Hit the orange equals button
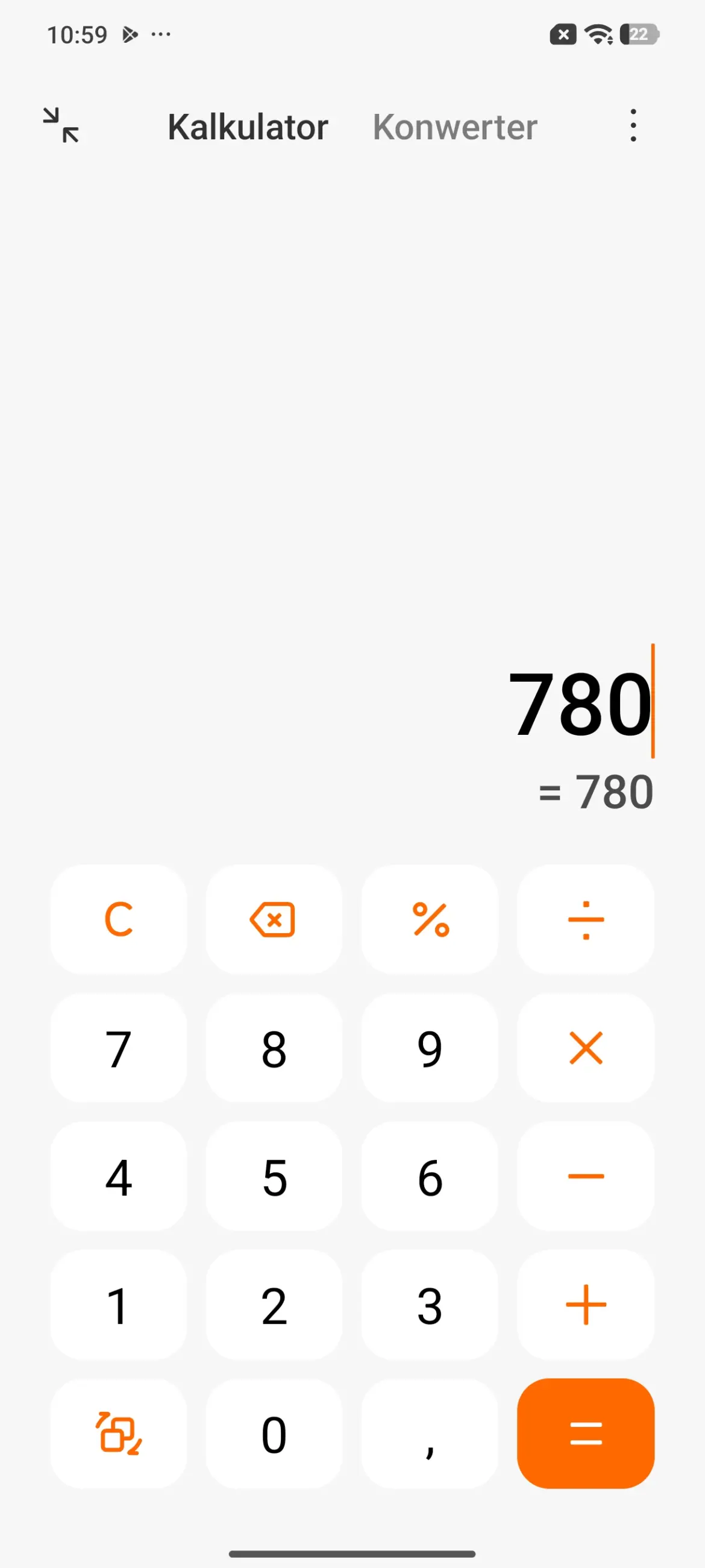 coord(586,1434)
